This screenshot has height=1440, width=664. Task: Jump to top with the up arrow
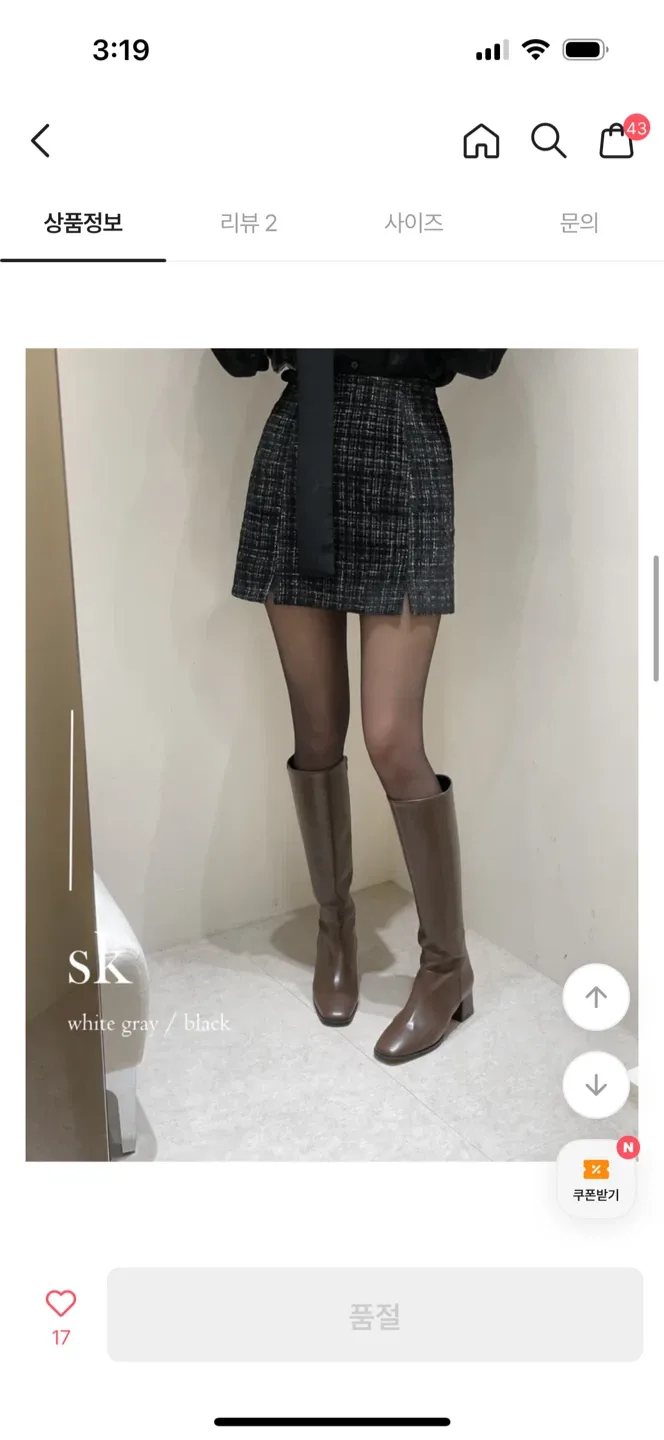click(596, 997)
